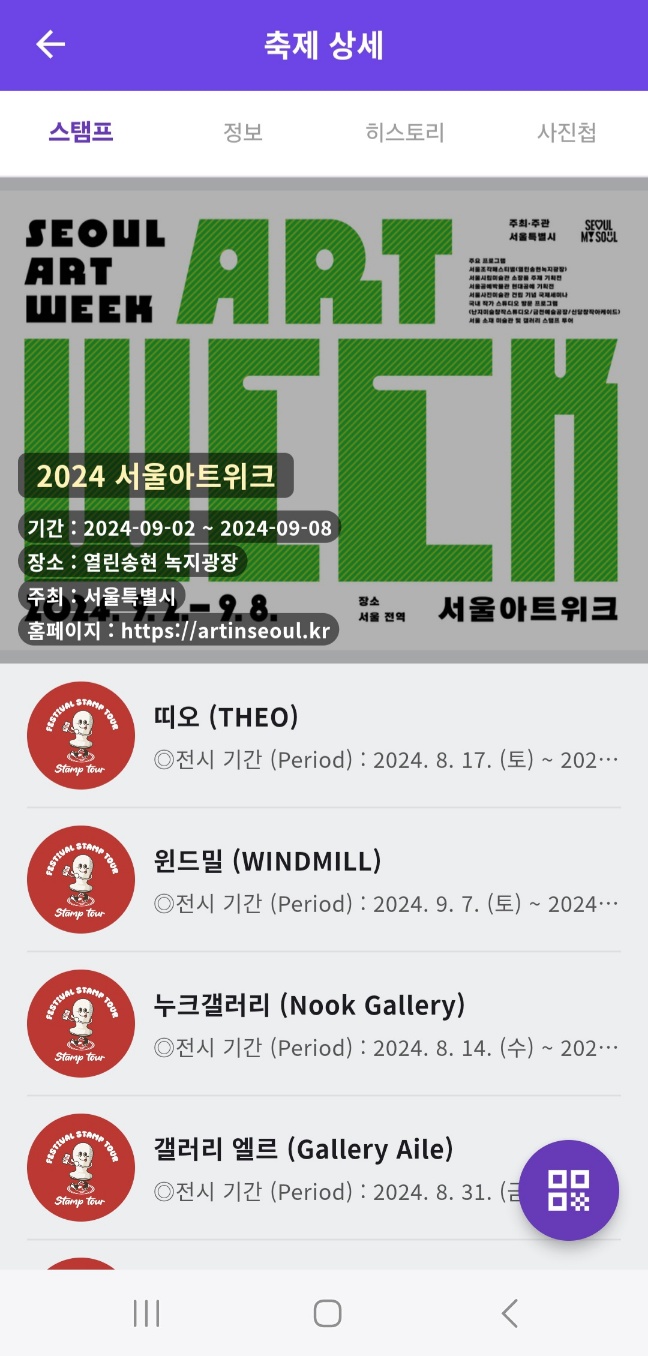Viewport: 648px width, 1356px height.
Task: Open recent apps from navigation bar
Action: (146, 1313)
